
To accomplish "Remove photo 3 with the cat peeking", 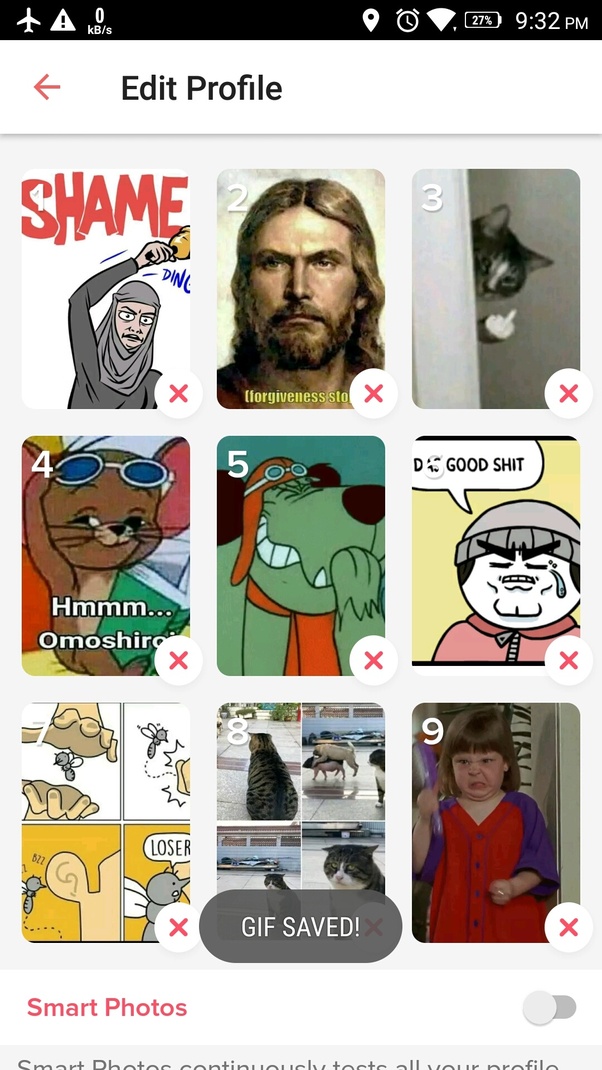I will pyautogui.click(x=568, y=394).
